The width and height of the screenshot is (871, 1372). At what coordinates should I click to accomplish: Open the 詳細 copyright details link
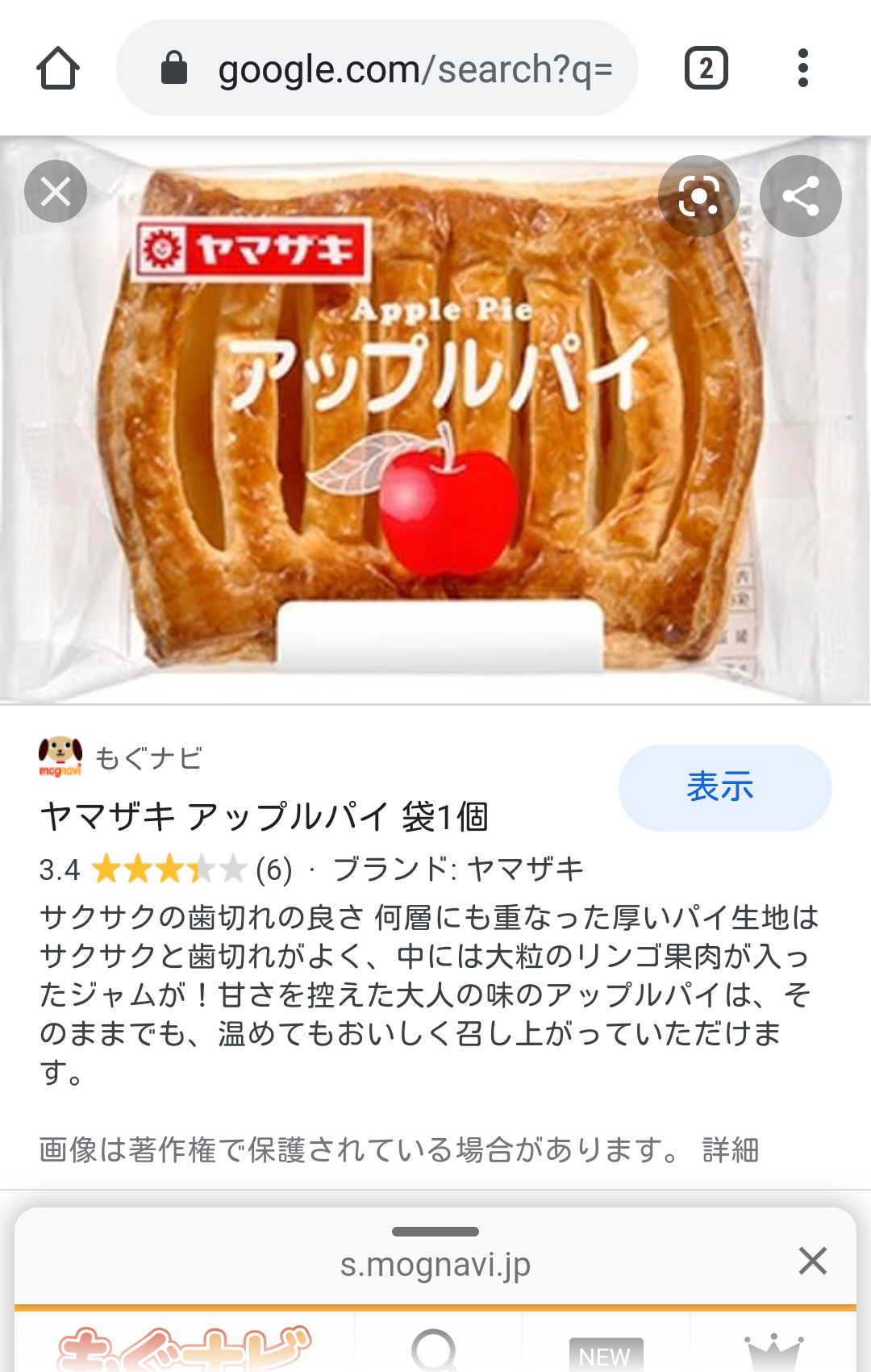click(x=730, y=1149)
